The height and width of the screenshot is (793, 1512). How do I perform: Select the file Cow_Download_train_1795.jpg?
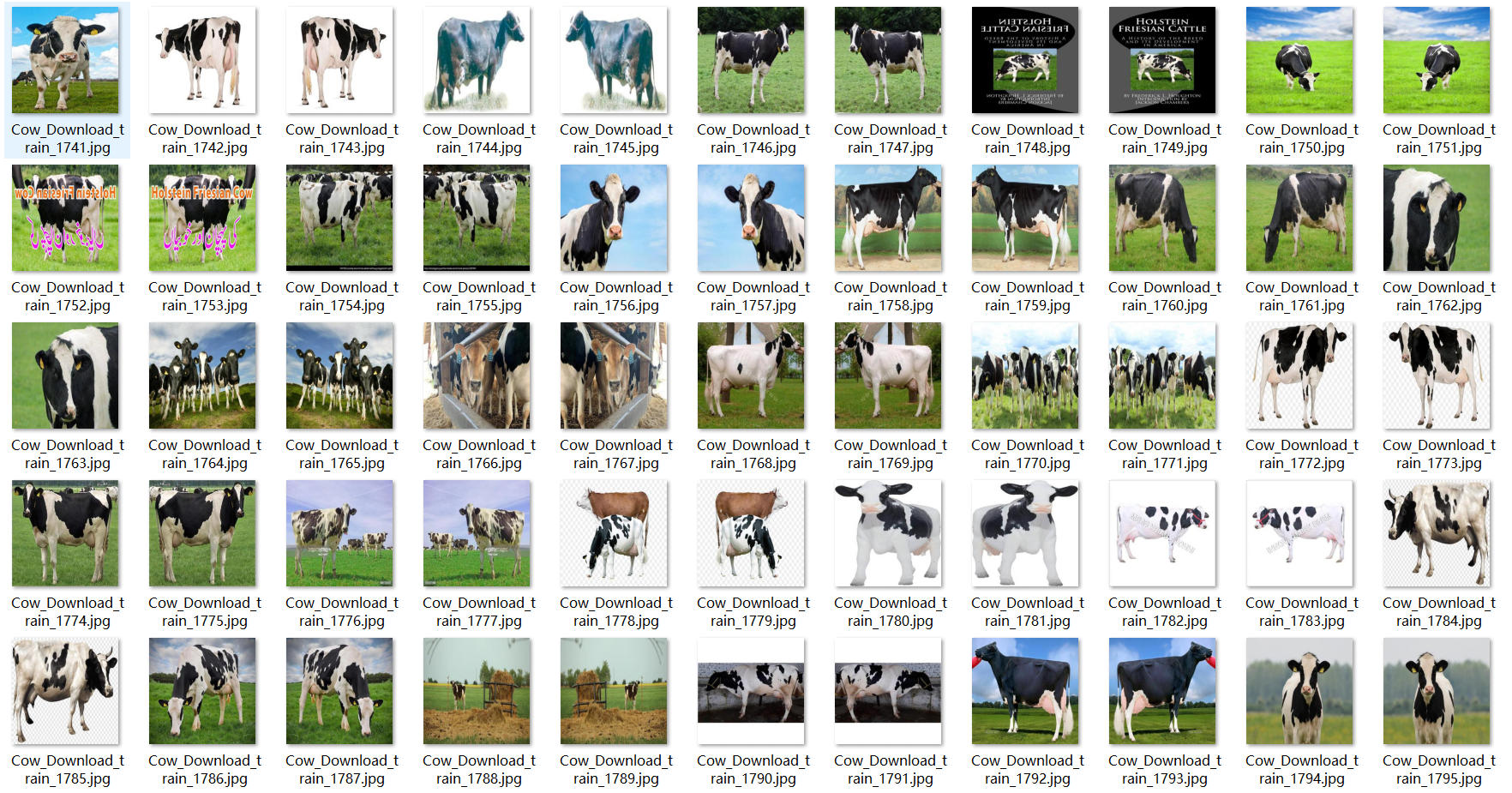(1437, 691)
